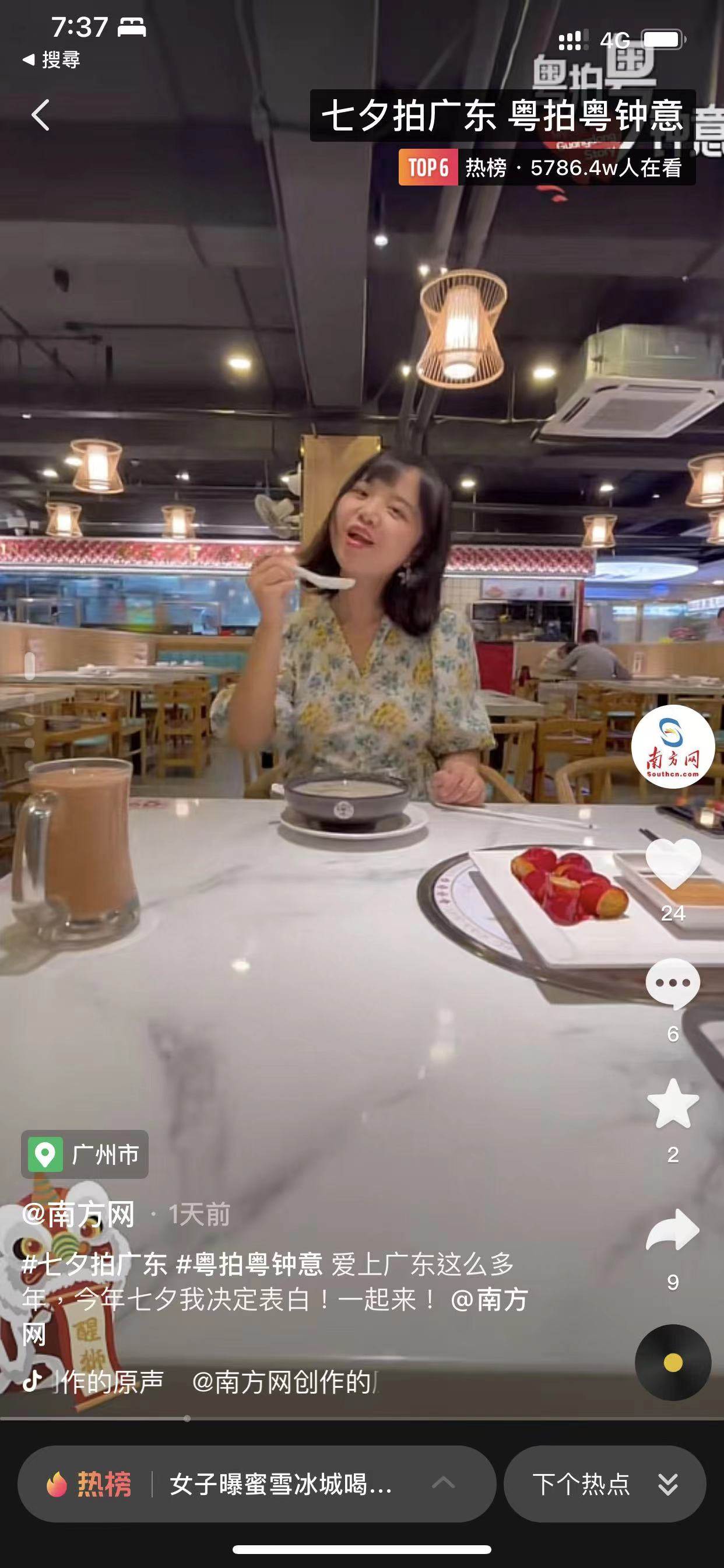Image resolution: width=724 pixels, height=1568 pixels.
Task: Open the 南方网 profile avatar
Action: click(672, 746)
